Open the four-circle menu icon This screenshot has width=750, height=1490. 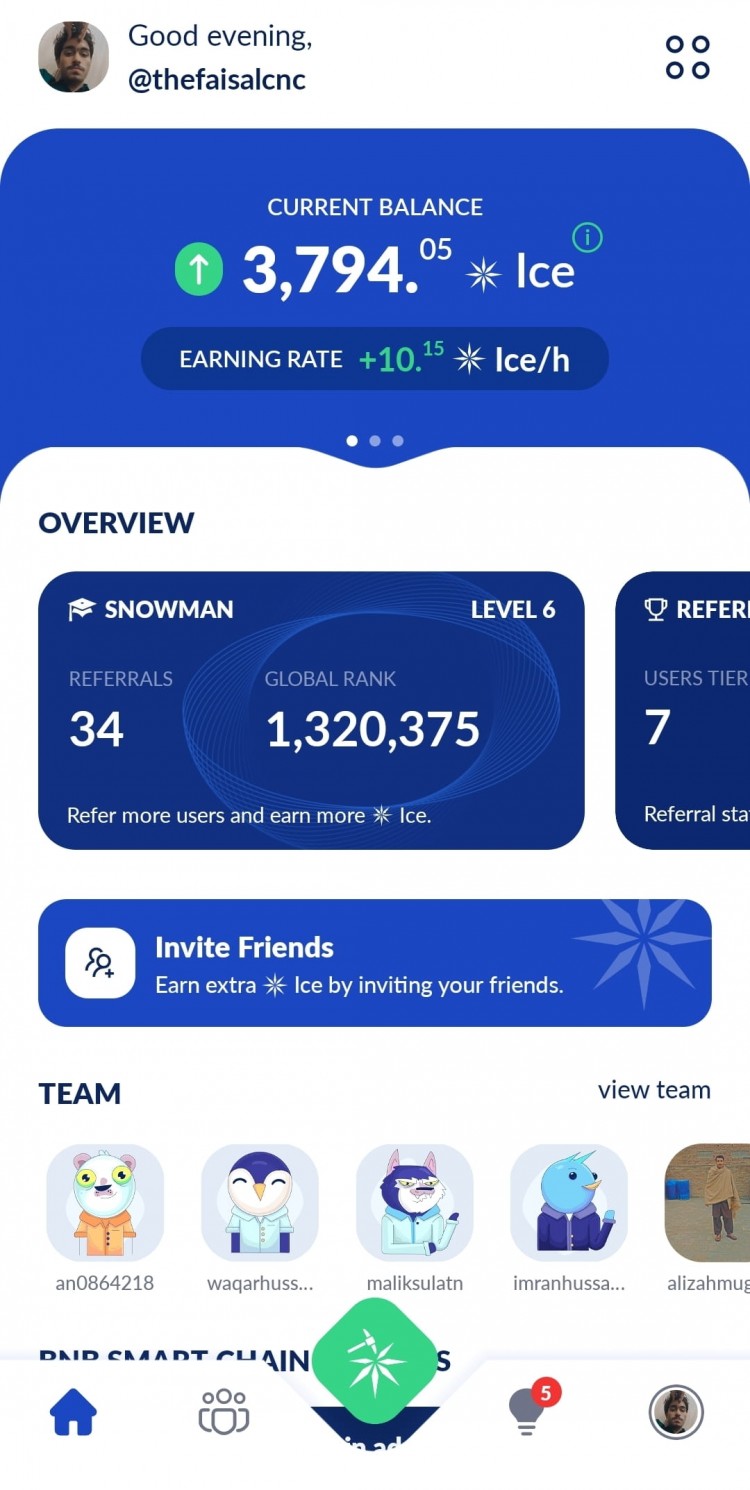tap(687, 57)
